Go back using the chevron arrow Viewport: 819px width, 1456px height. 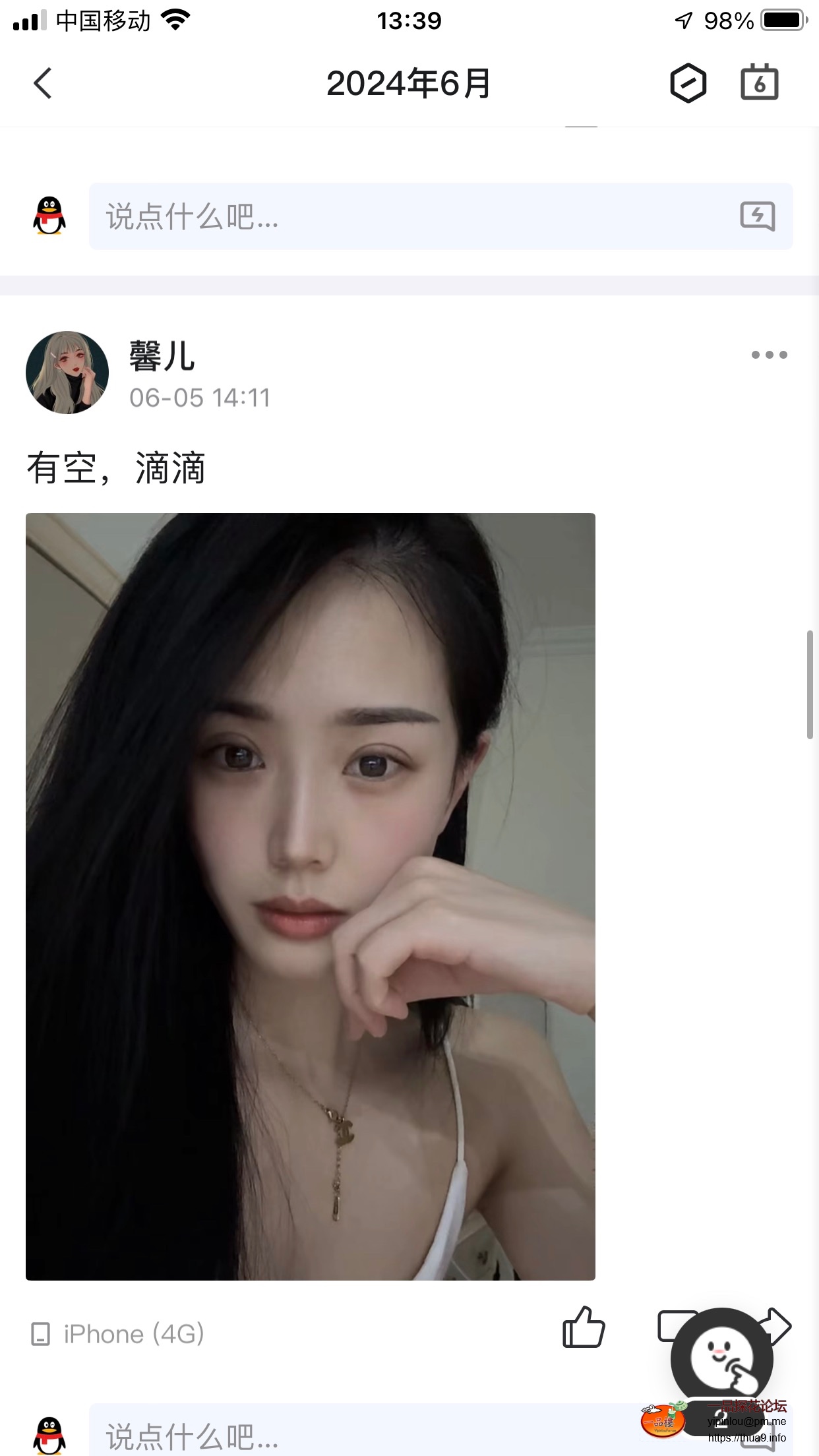[x=42, y=83]
